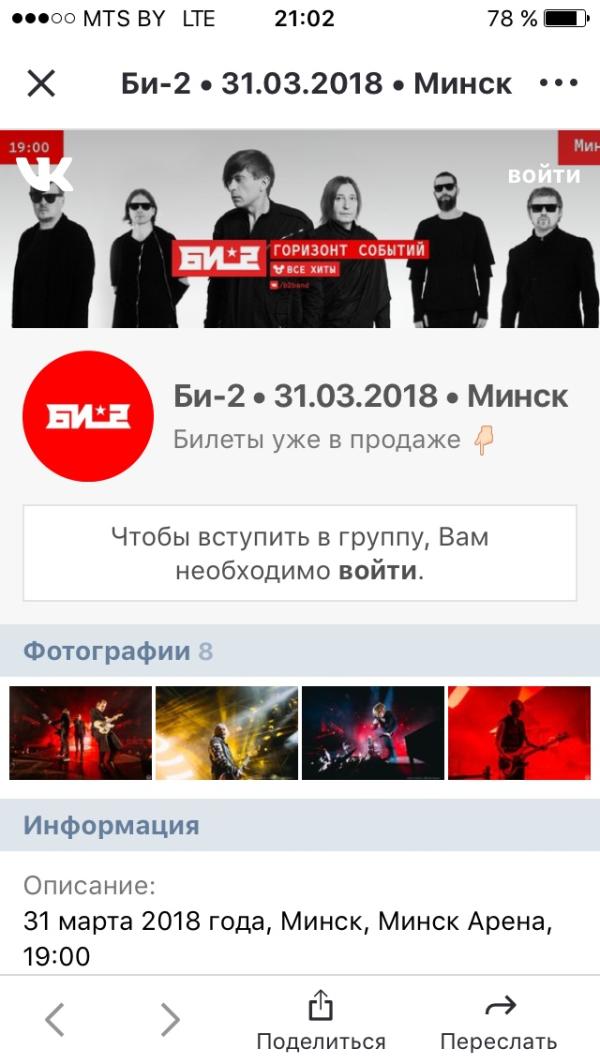Open the three-dot overflow menu
Image resolution: width=600 pixels, height=1063 pixels.
click(559, 83)
